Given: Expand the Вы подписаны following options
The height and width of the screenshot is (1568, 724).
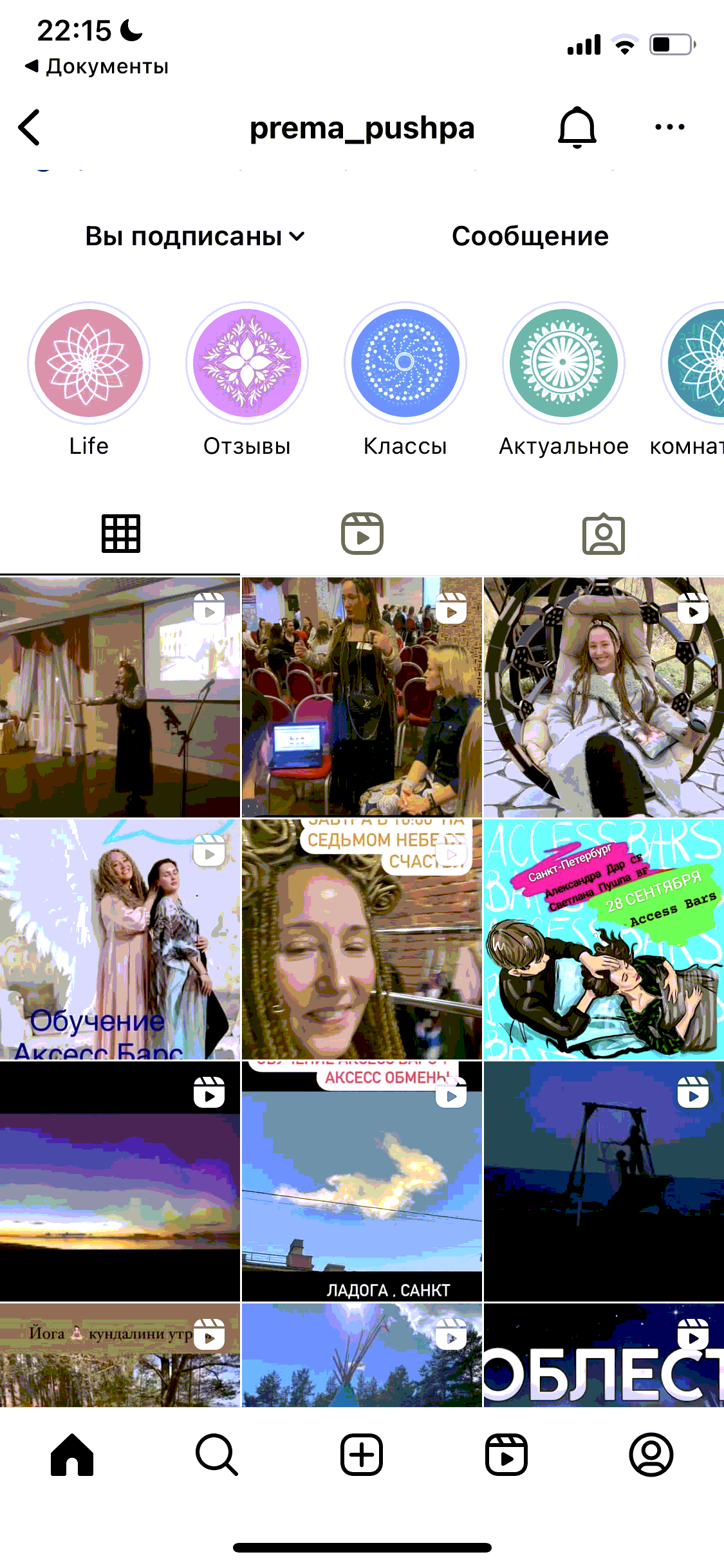Looking at the screenshot, I should [194, 236].
